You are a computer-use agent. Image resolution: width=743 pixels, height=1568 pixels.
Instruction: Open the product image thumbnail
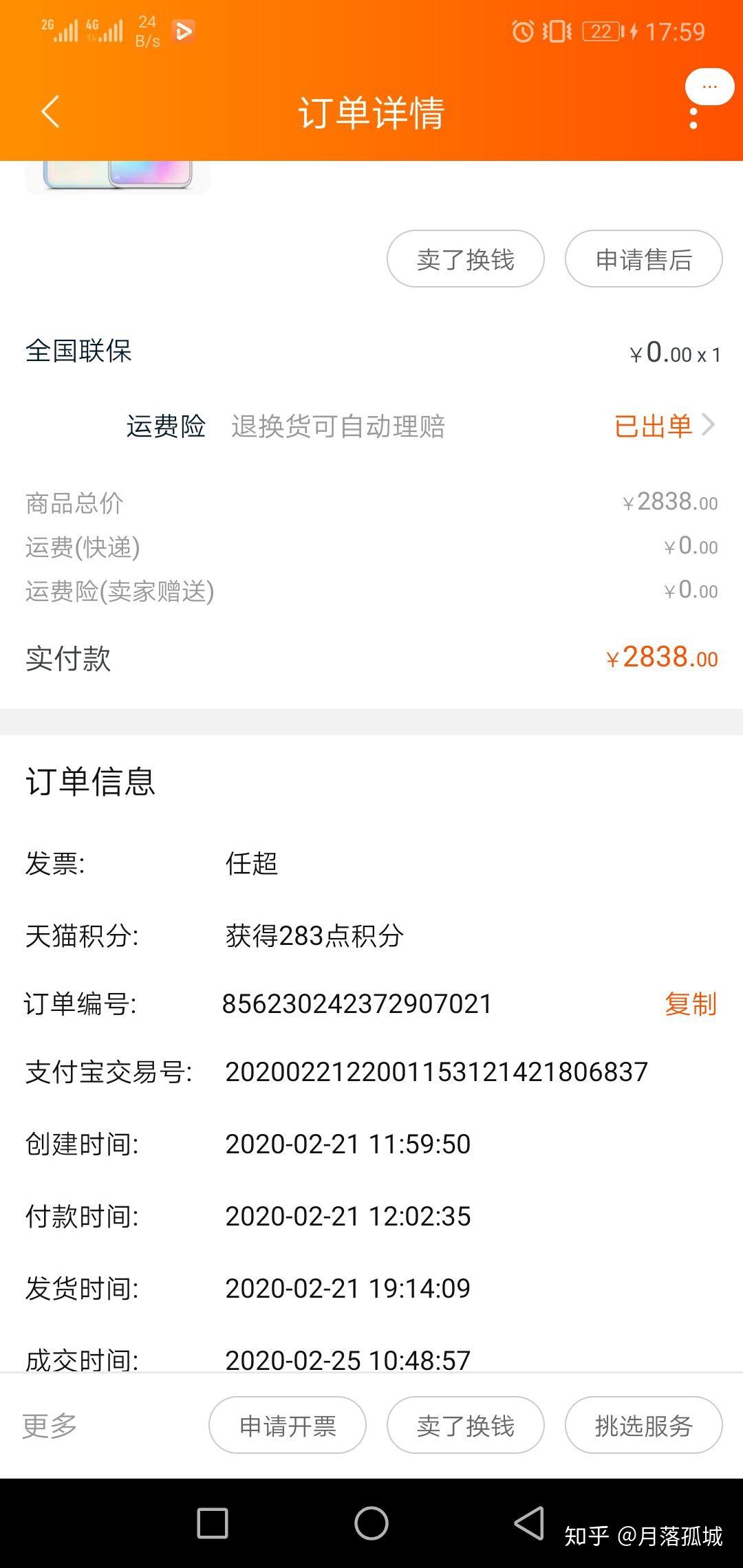coord(118,176)
